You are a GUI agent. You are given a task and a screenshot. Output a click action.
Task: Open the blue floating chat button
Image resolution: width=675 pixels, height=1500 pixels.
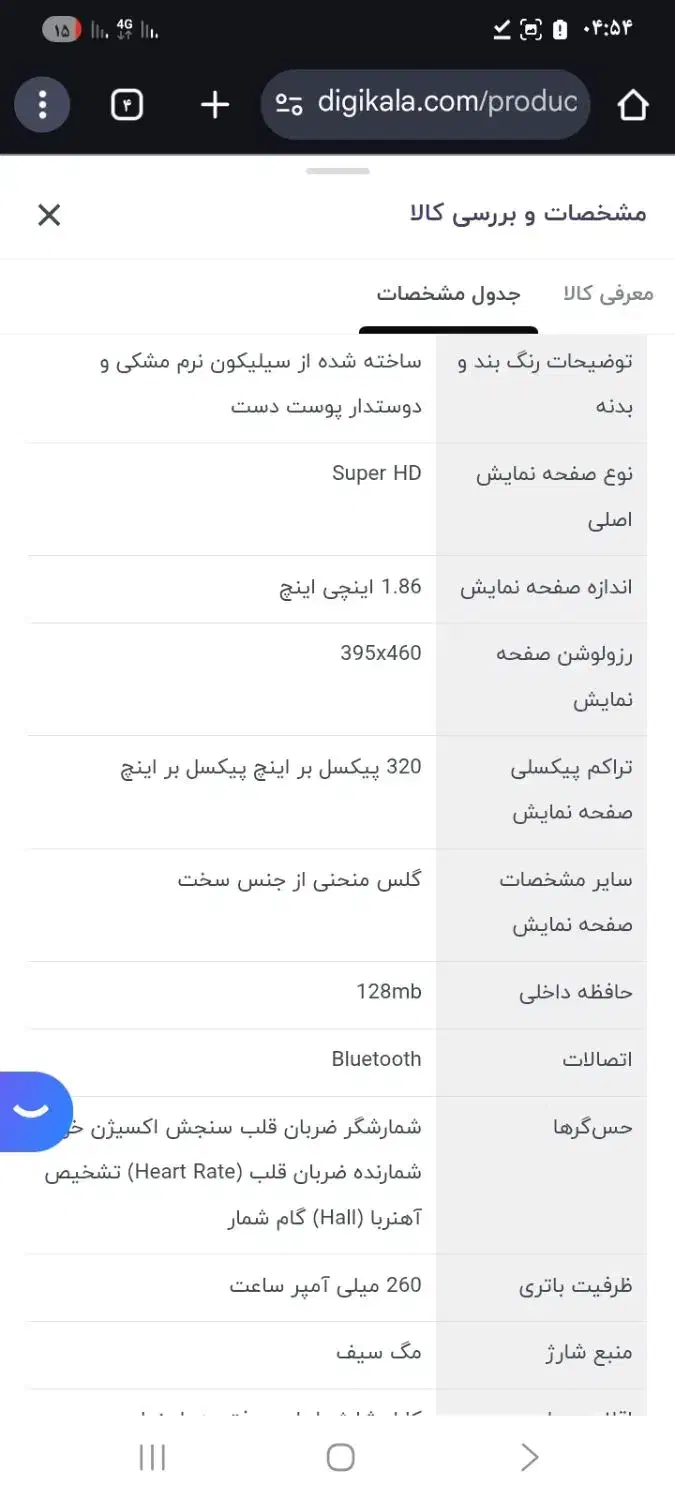(x=33, y=1111)
